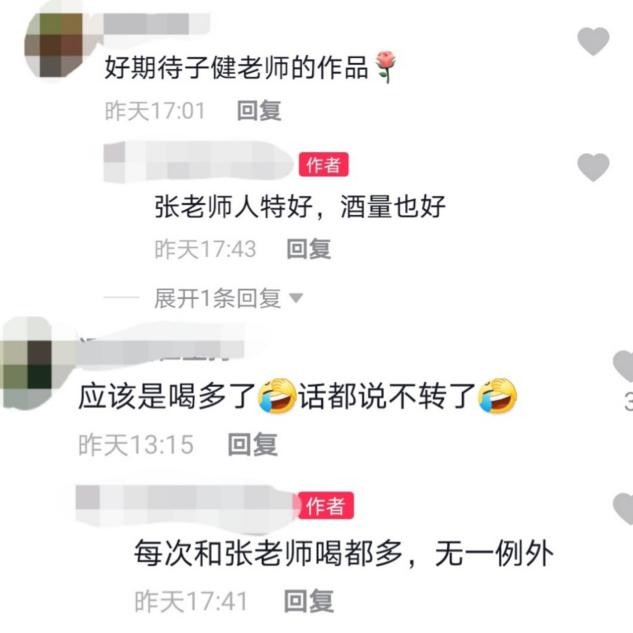Like the author reply 张老师人特好，酒量也好
The width and height of the screenshot is (633, 633).
(593, 167)
